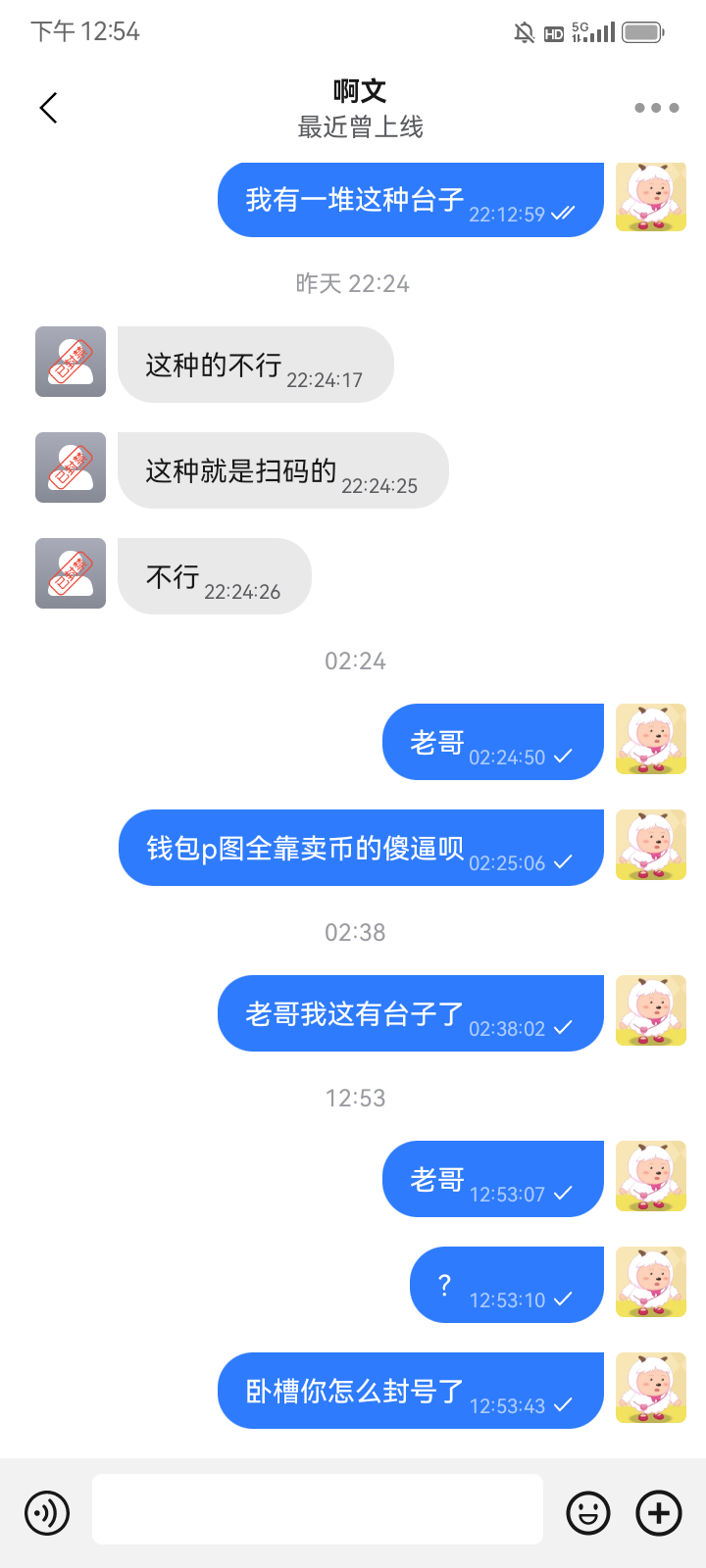Screen dimensions: 706x1568
Task: Tap the voice input icon beside the text box
Action: tap(46, 1512)
